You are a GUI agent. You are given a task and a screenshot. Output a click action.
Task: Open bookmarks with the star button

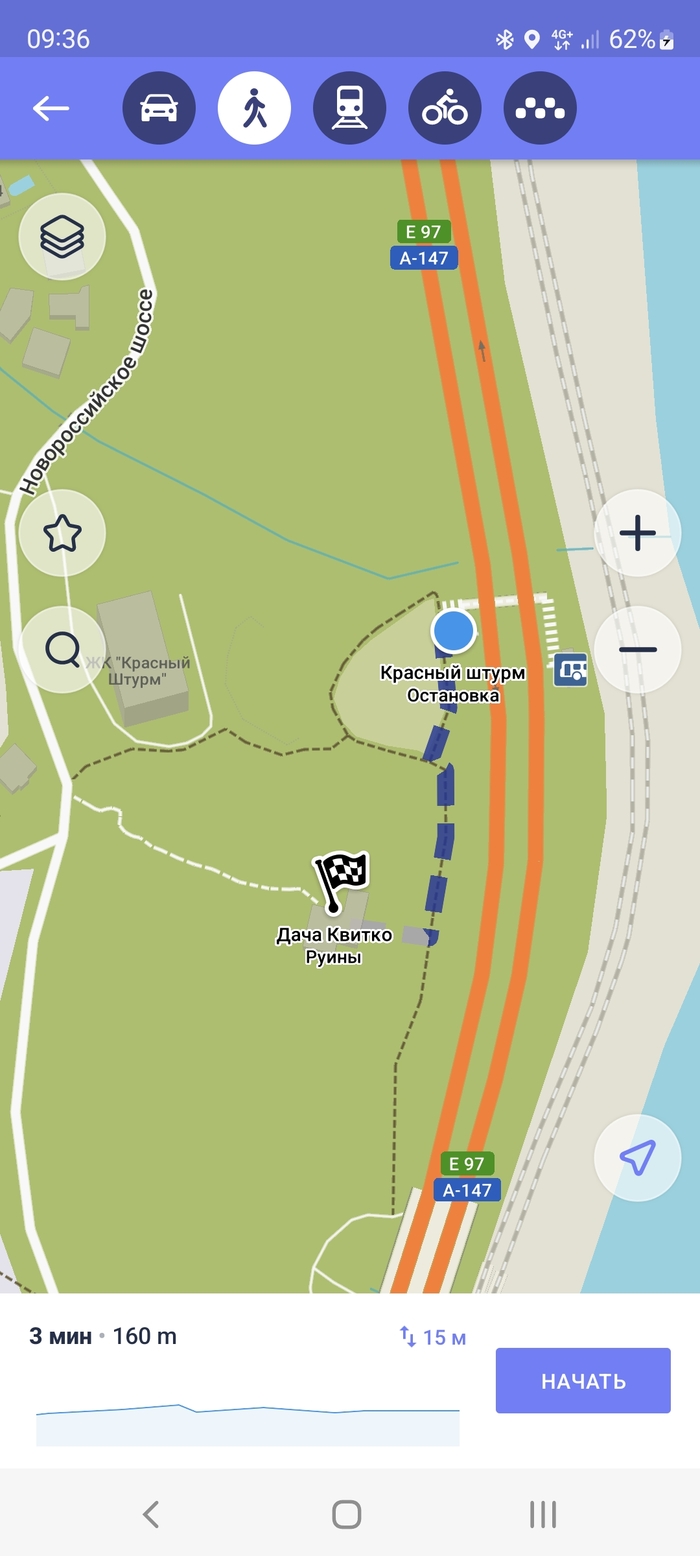[x=62, y=533]
